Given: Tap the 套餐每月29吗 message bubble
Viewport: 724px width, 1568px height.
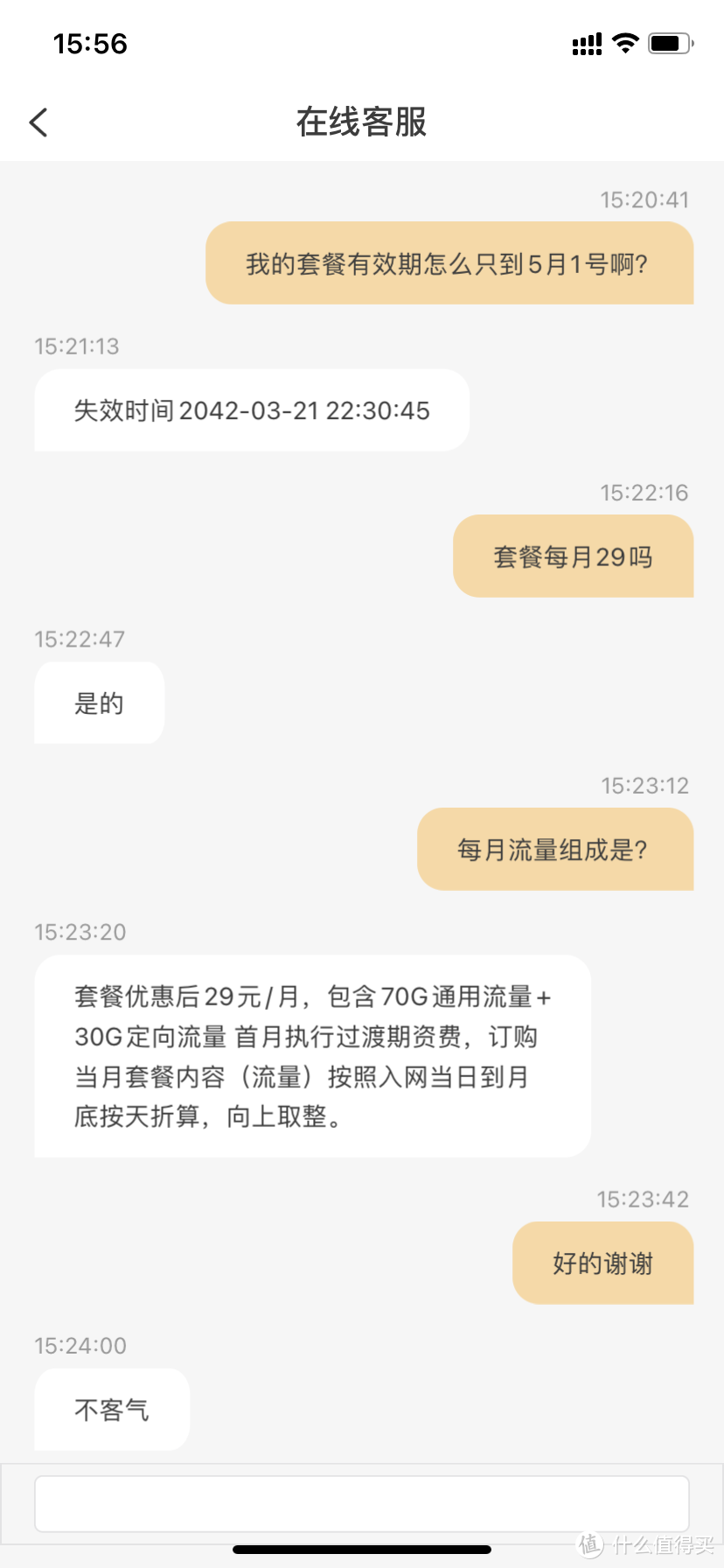Looking at the screenshot, I should tap(573, 556).
